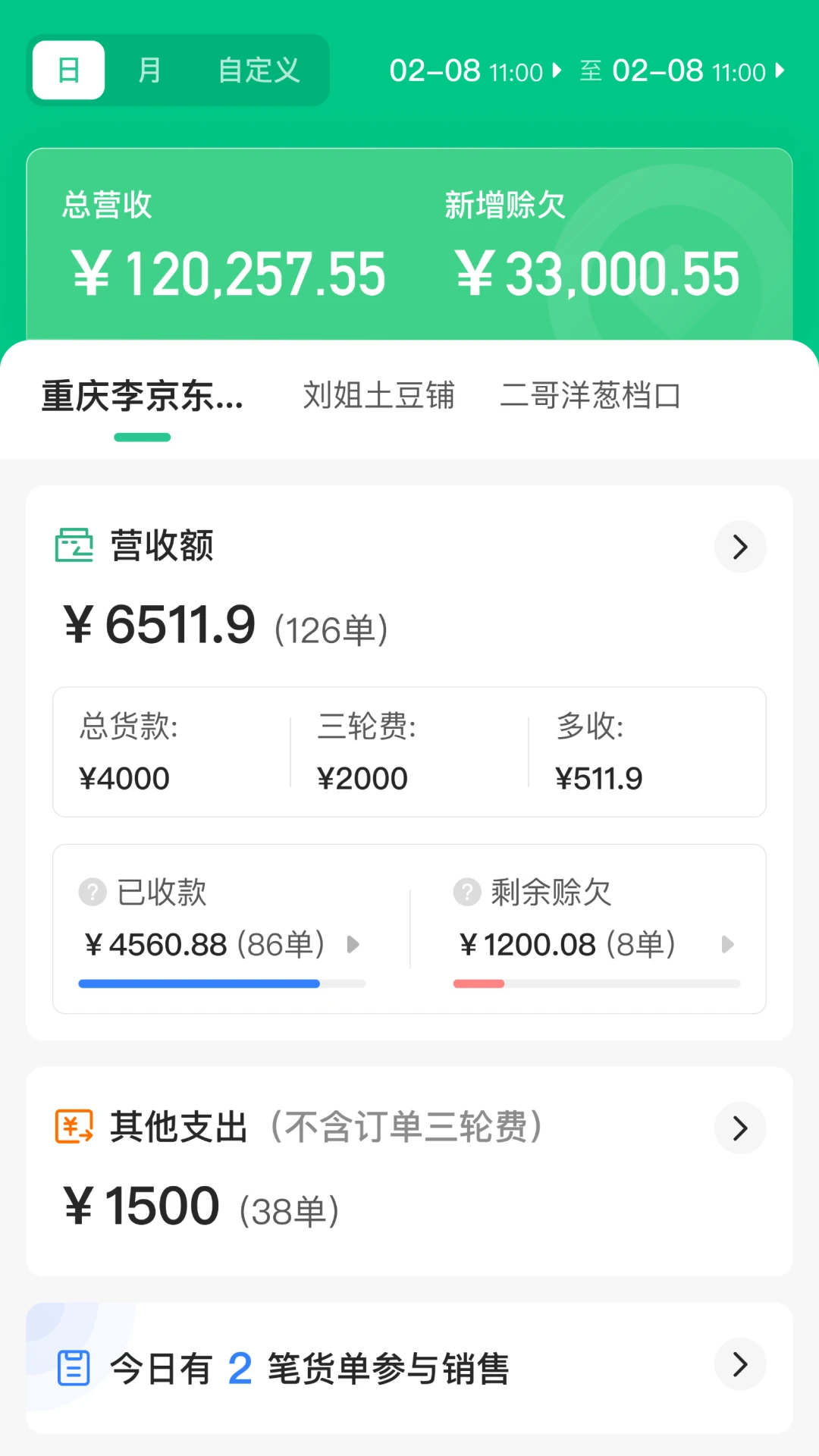
Task: Switch to the 自定义 custom range tab
Action: [x=259, y=71]
